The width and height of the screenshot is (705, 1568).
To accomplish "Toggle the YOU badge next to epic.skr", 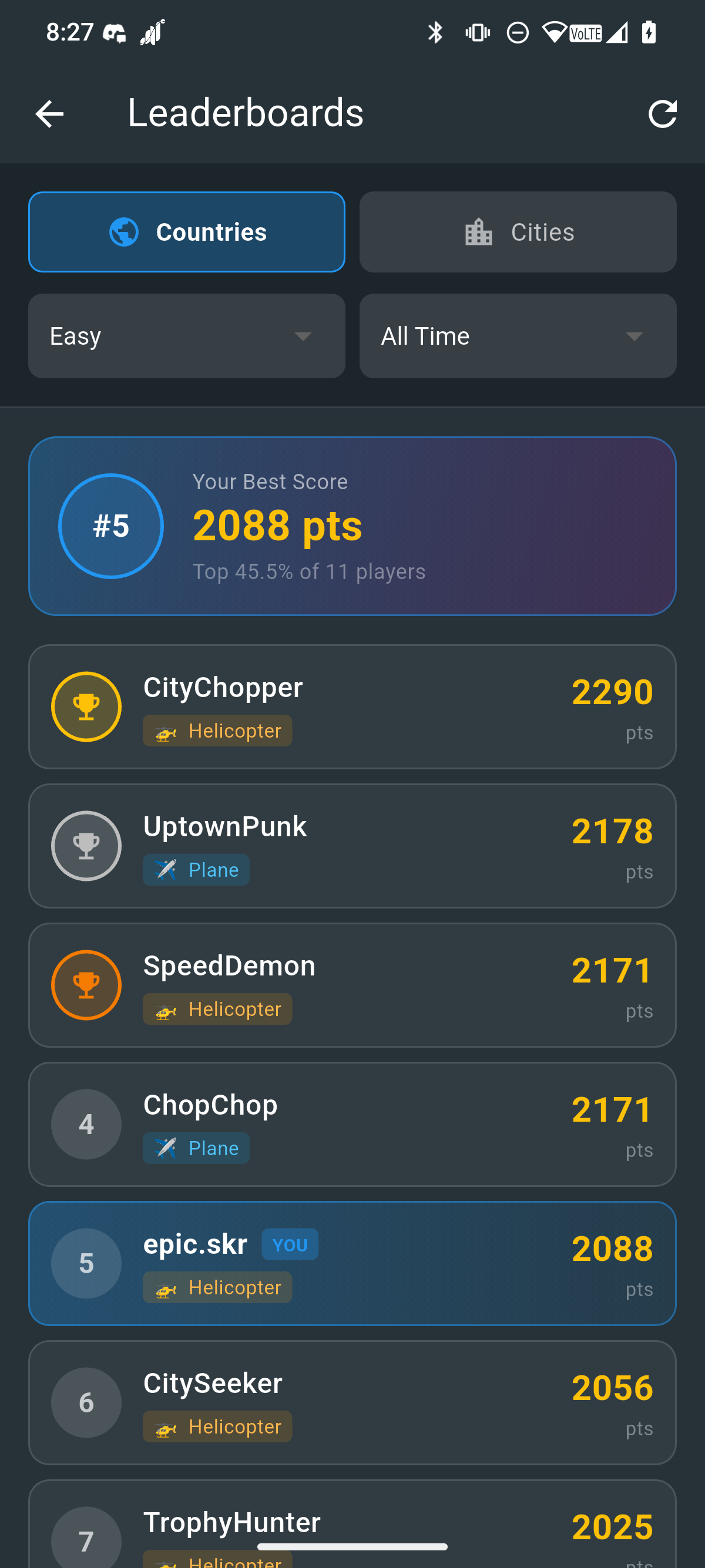I will pos(290,1244).
